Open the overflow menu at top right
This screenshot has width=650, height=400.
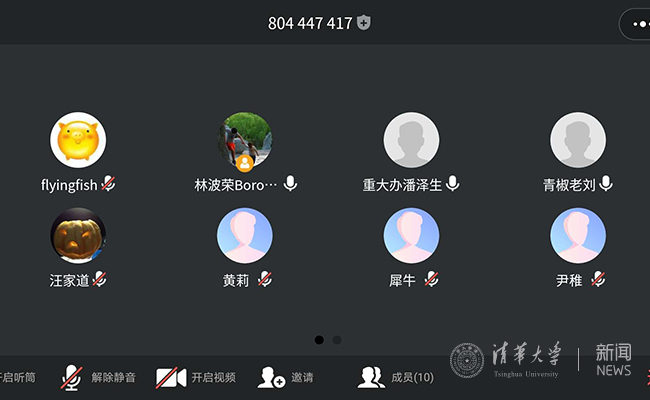[638, 23]
